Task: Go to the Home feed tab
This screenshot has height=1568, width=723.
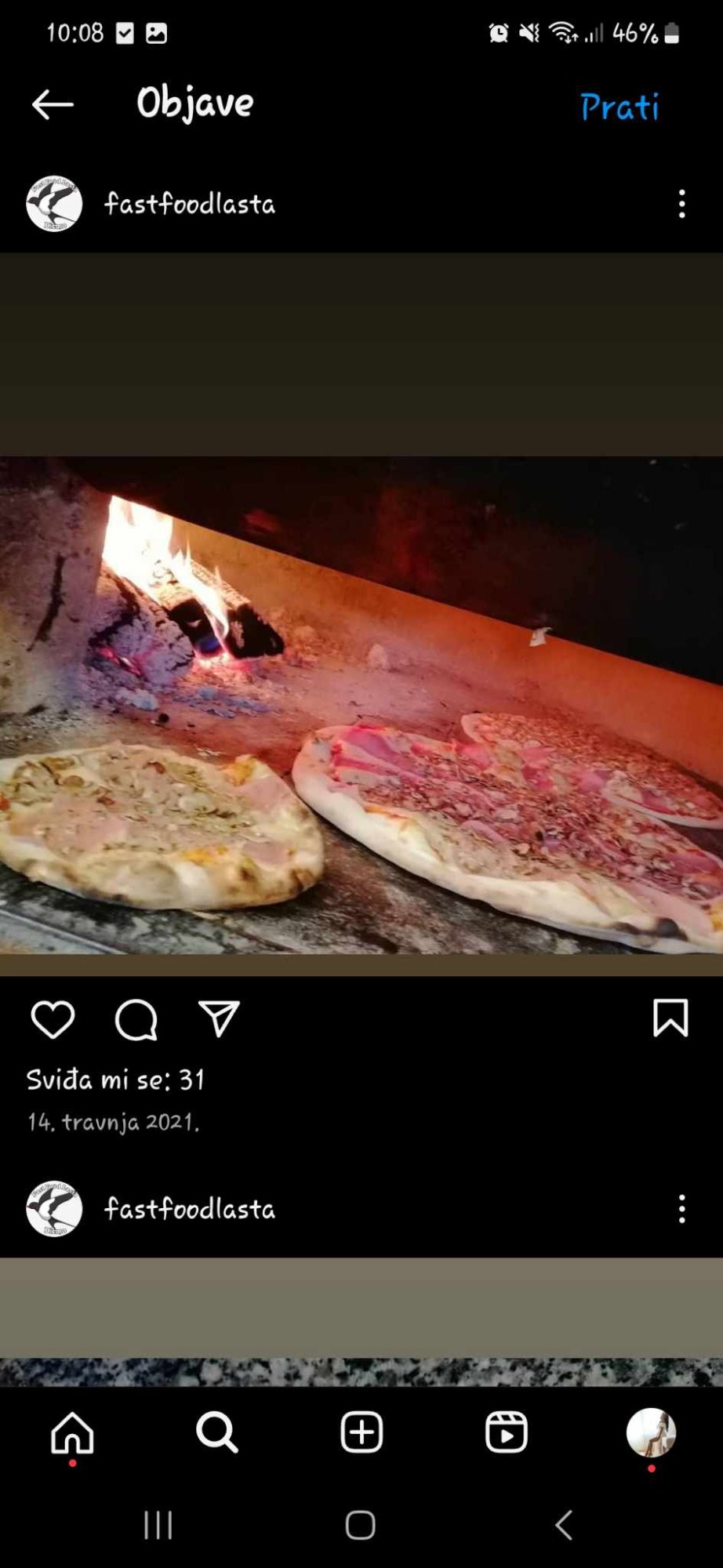Action: [72, 1433]
